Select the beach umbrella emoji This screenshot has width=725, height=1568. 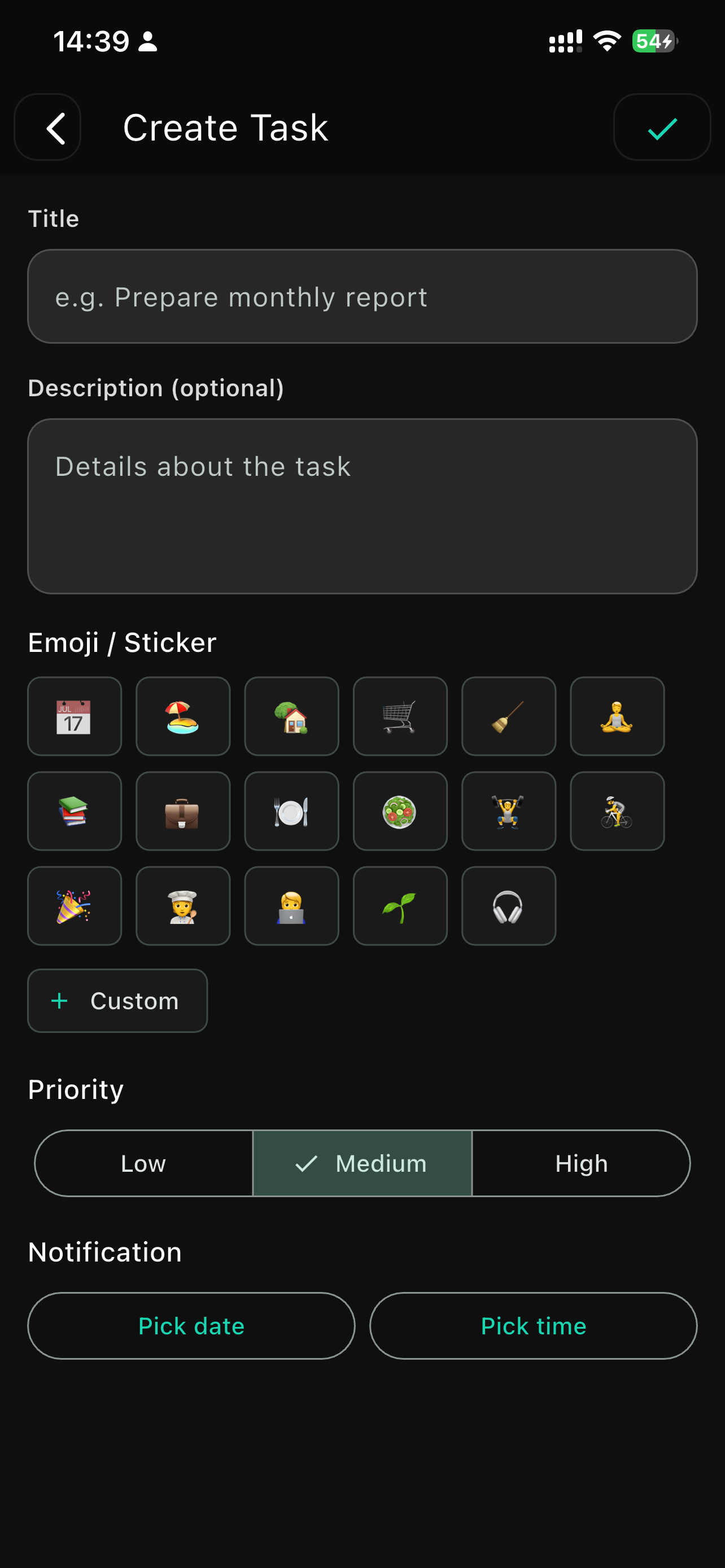[x=182, y=716]
